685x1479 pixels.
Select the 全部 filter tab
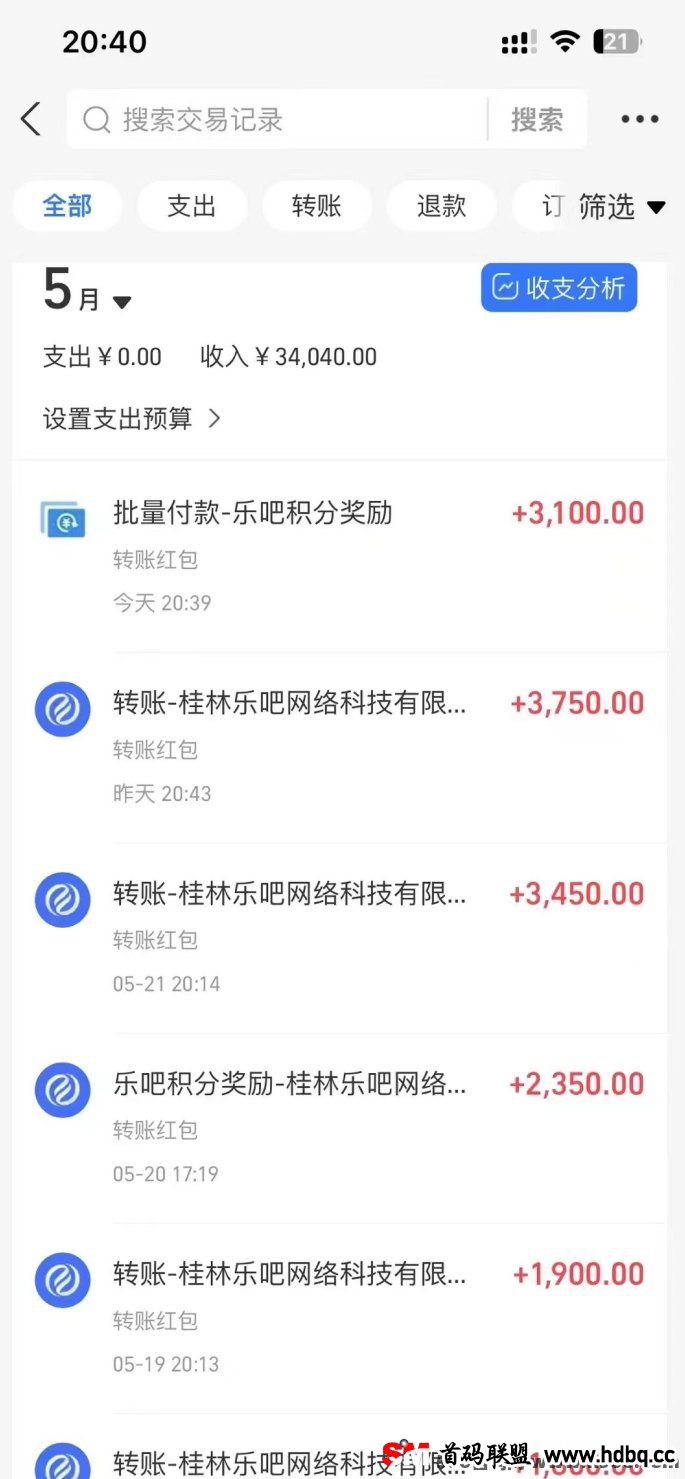(67, 206)
